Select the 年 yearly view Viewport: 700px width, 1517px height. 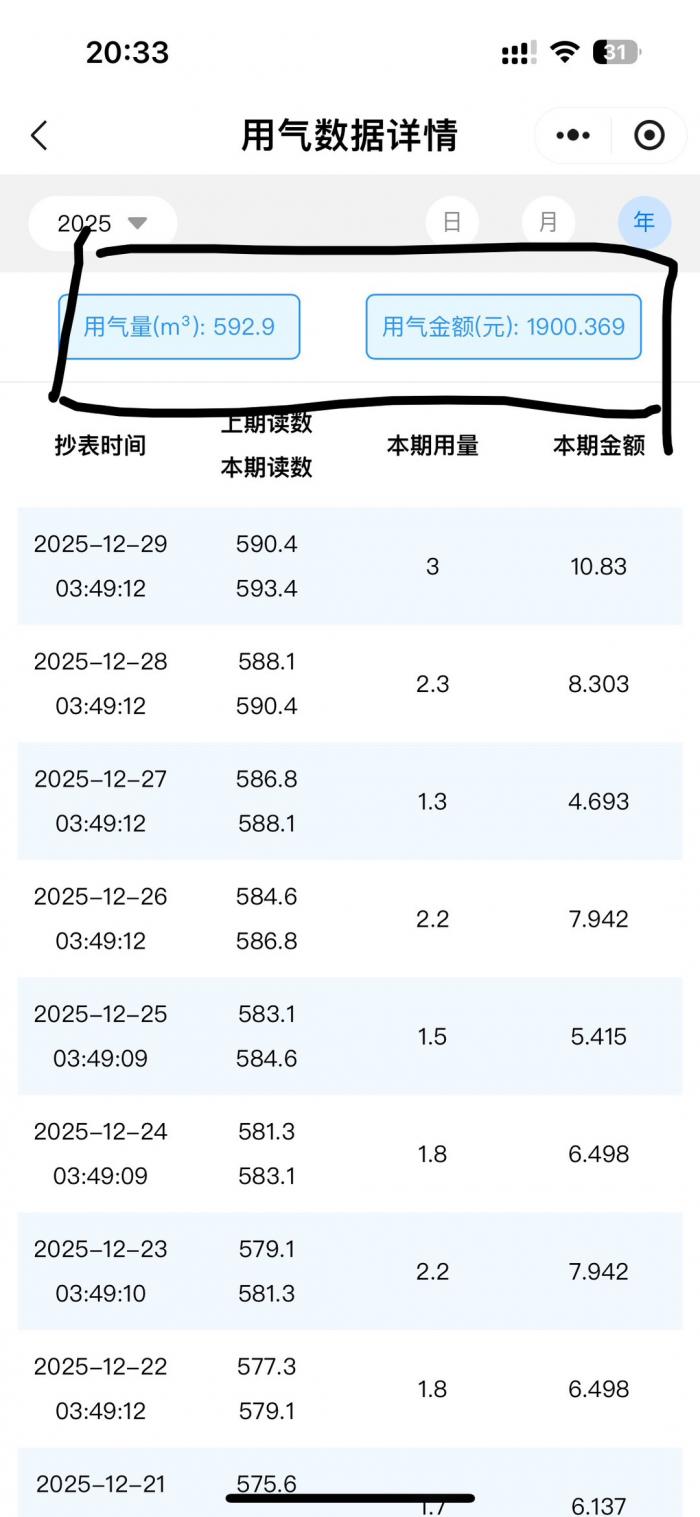(x=643, y=222)
